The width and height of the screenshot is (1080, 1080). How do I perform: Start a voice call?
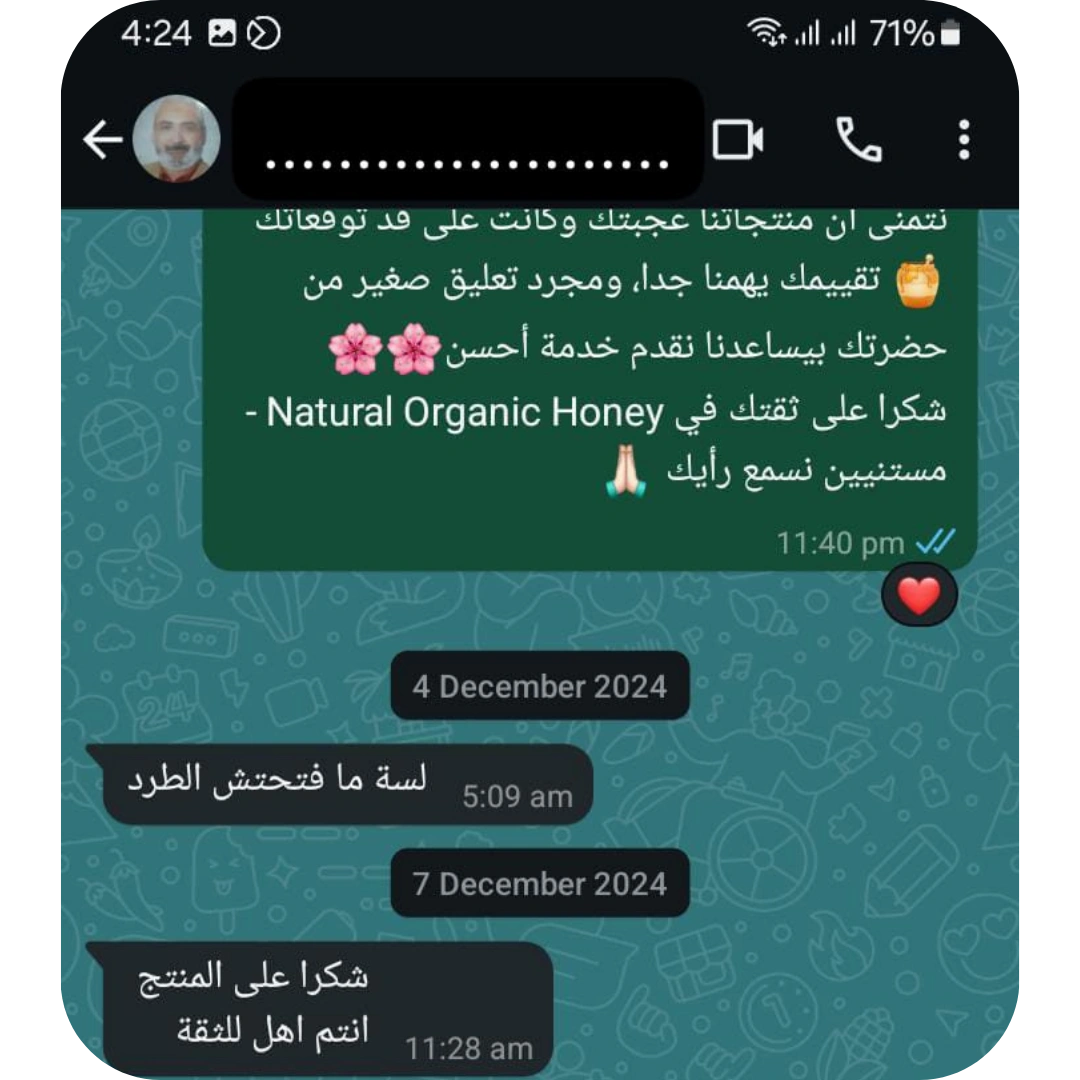tap(858, 140)
